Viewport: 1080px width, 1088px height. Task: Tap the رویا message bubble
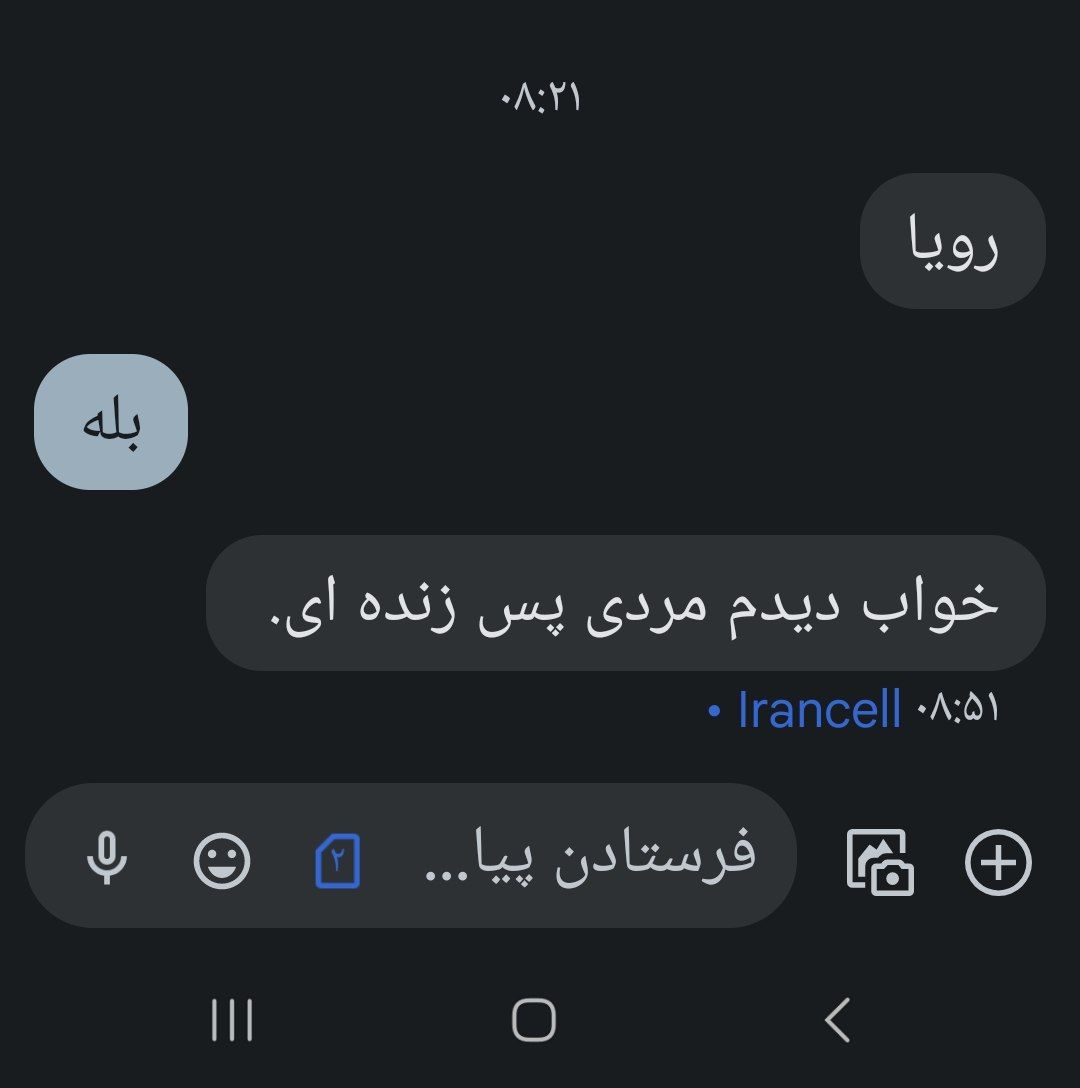click(952, 242)
